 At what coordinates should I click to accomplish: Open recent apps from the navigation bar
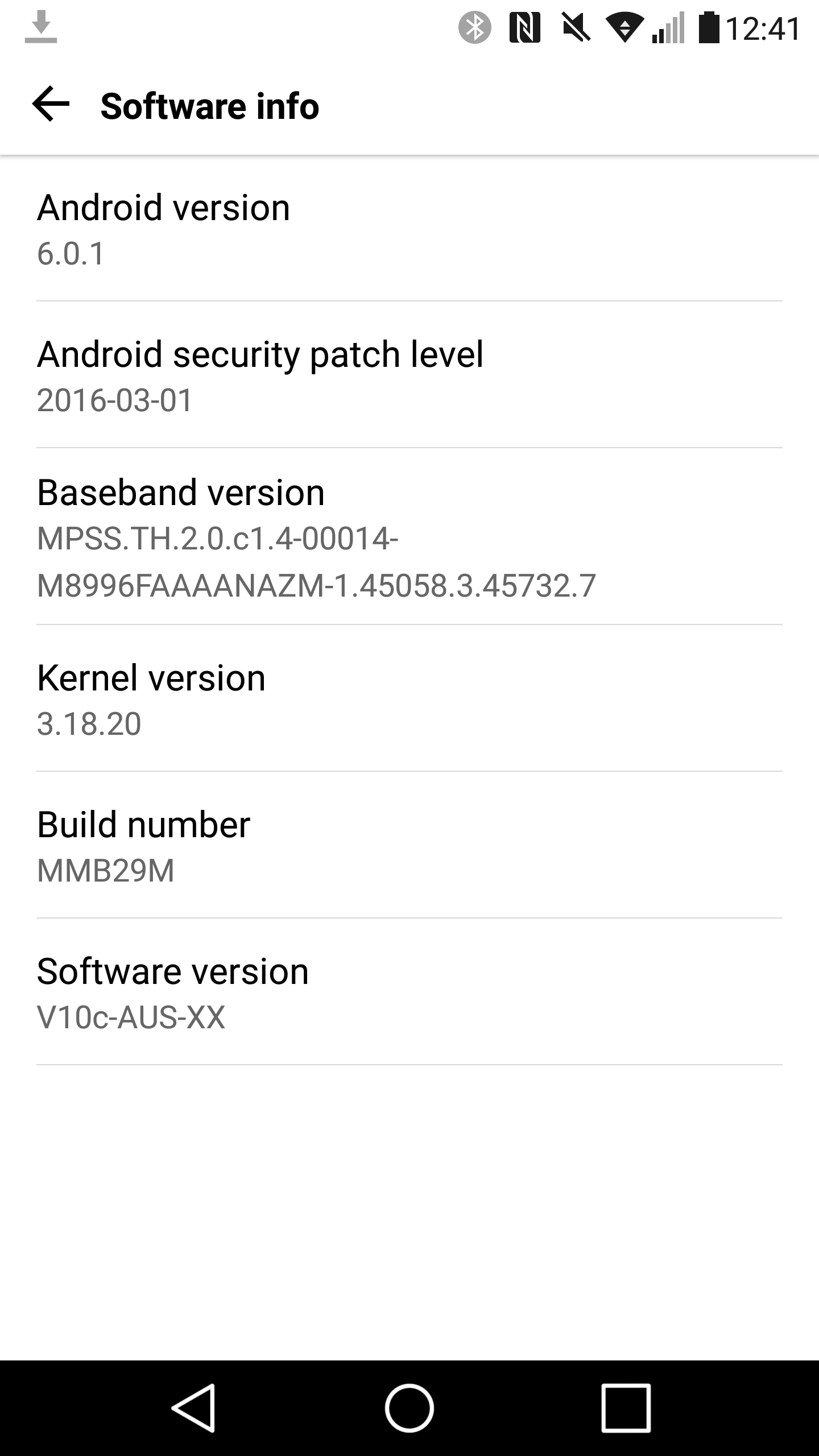point(626,1408)
